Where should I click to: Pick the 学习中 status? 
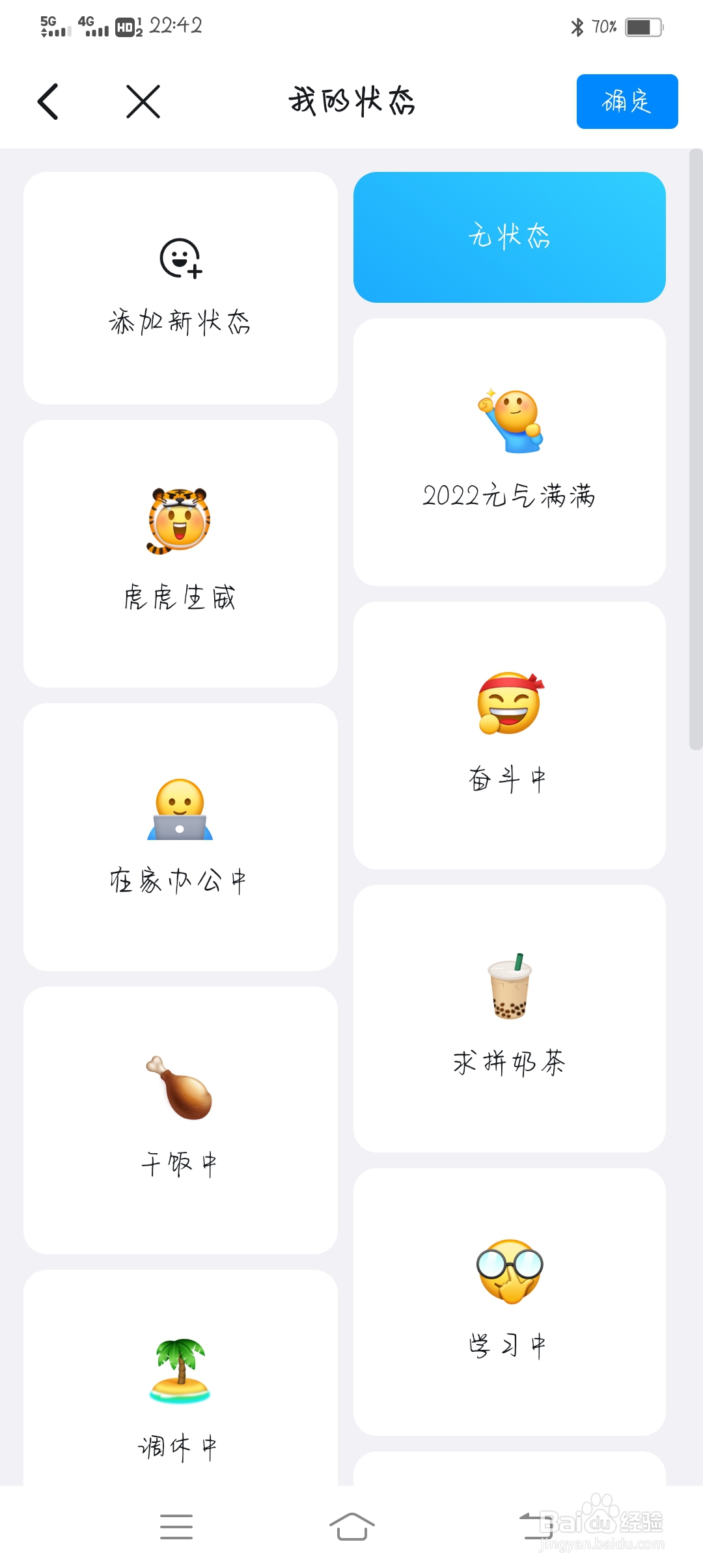click(x=509, y=1302)
